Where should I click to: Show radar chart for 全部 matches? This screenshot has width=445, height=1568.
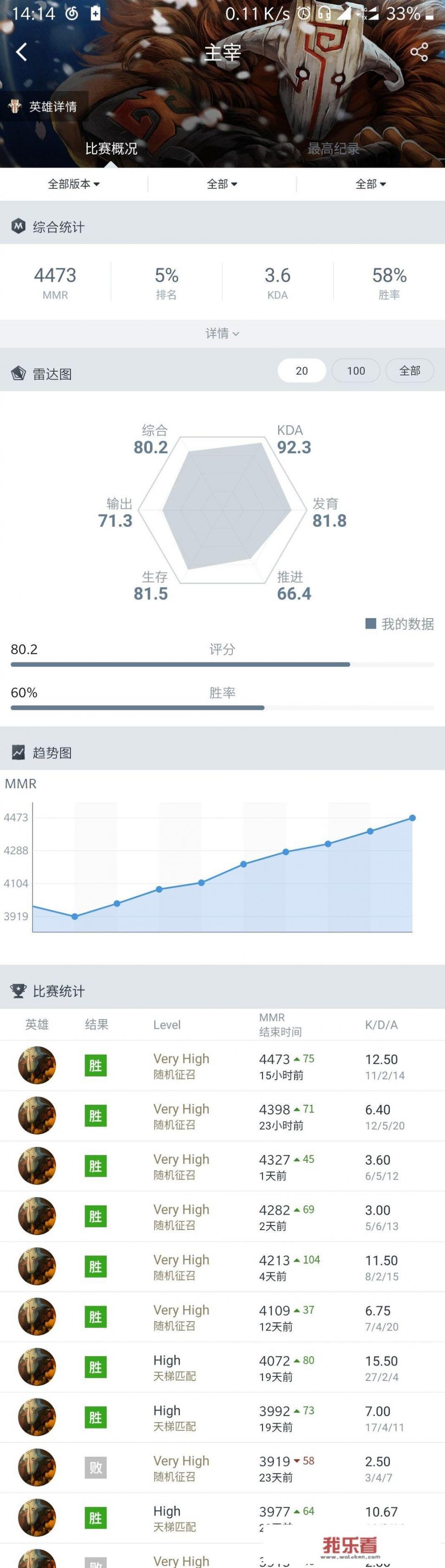click(409, 371)
